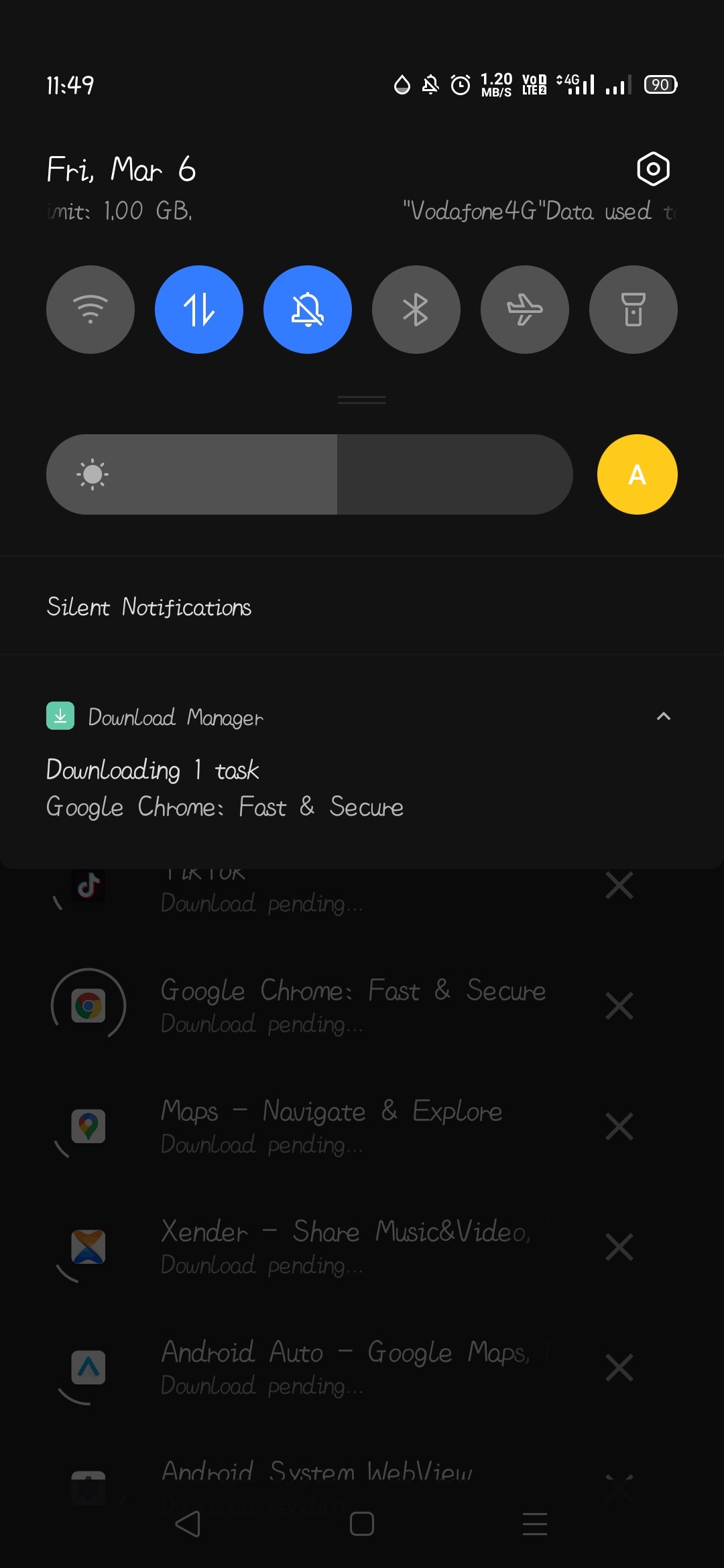Tap the Google Maps download icon
This screenshot has height=1568, width=724.
pyautogui.click(x=87, y=1126)
